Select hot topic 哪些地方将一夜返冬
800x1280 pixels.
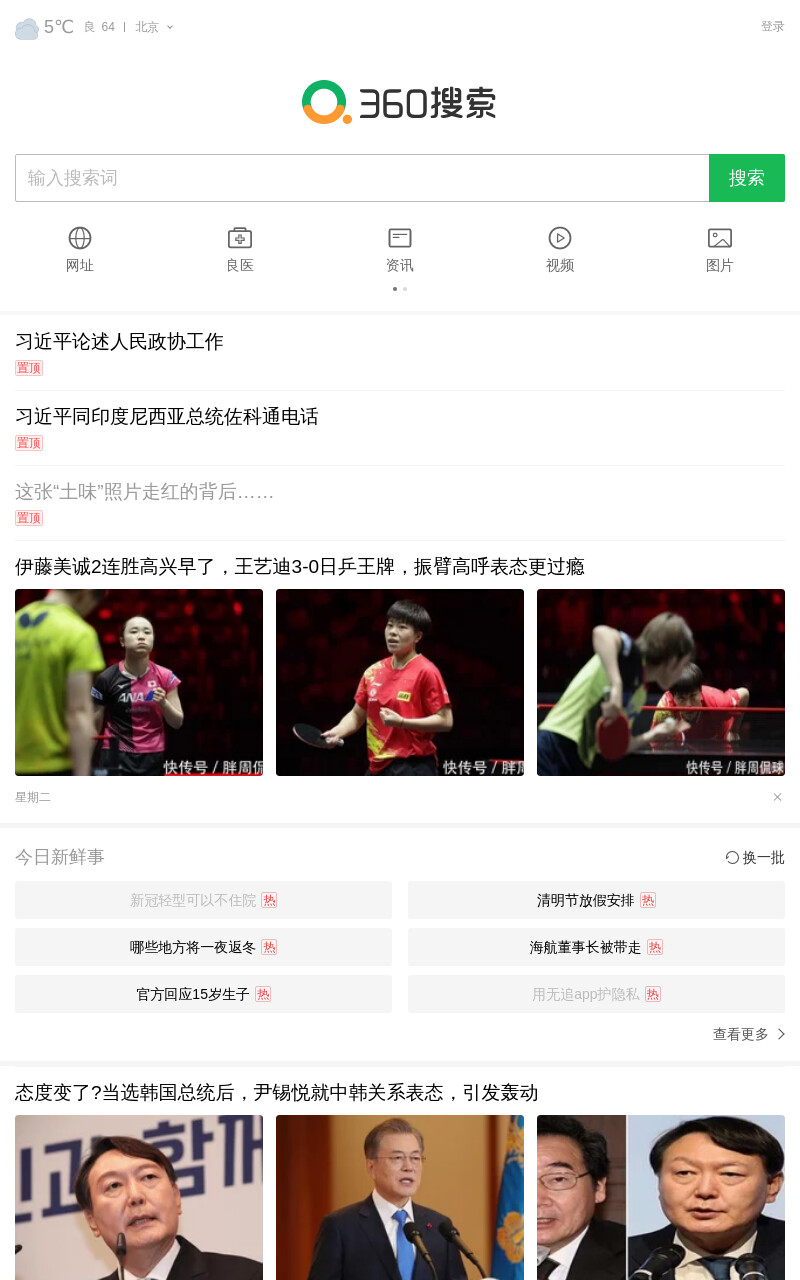[x=203, y=947]
